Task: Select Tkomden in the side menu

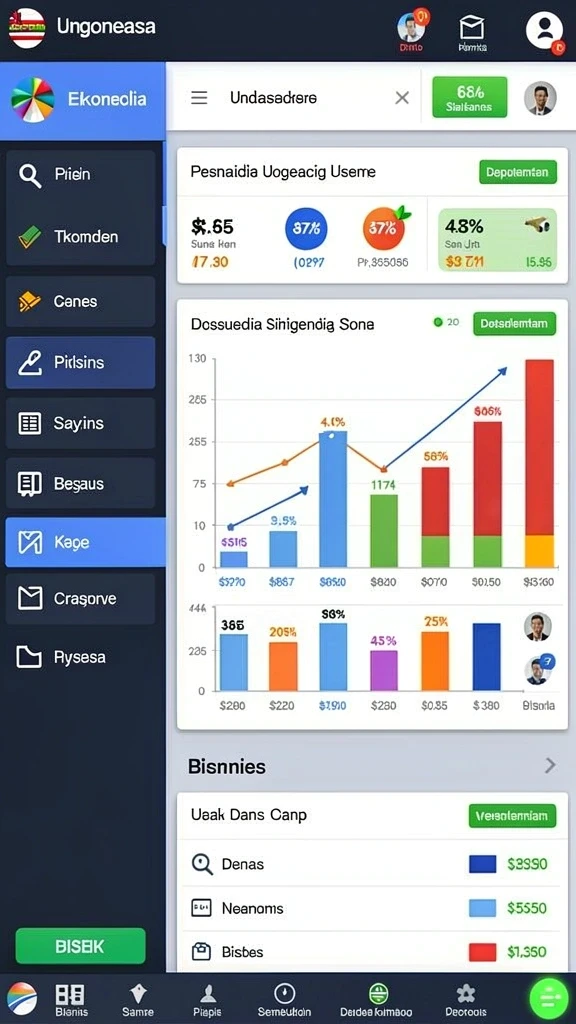Action: coord(80,236)
